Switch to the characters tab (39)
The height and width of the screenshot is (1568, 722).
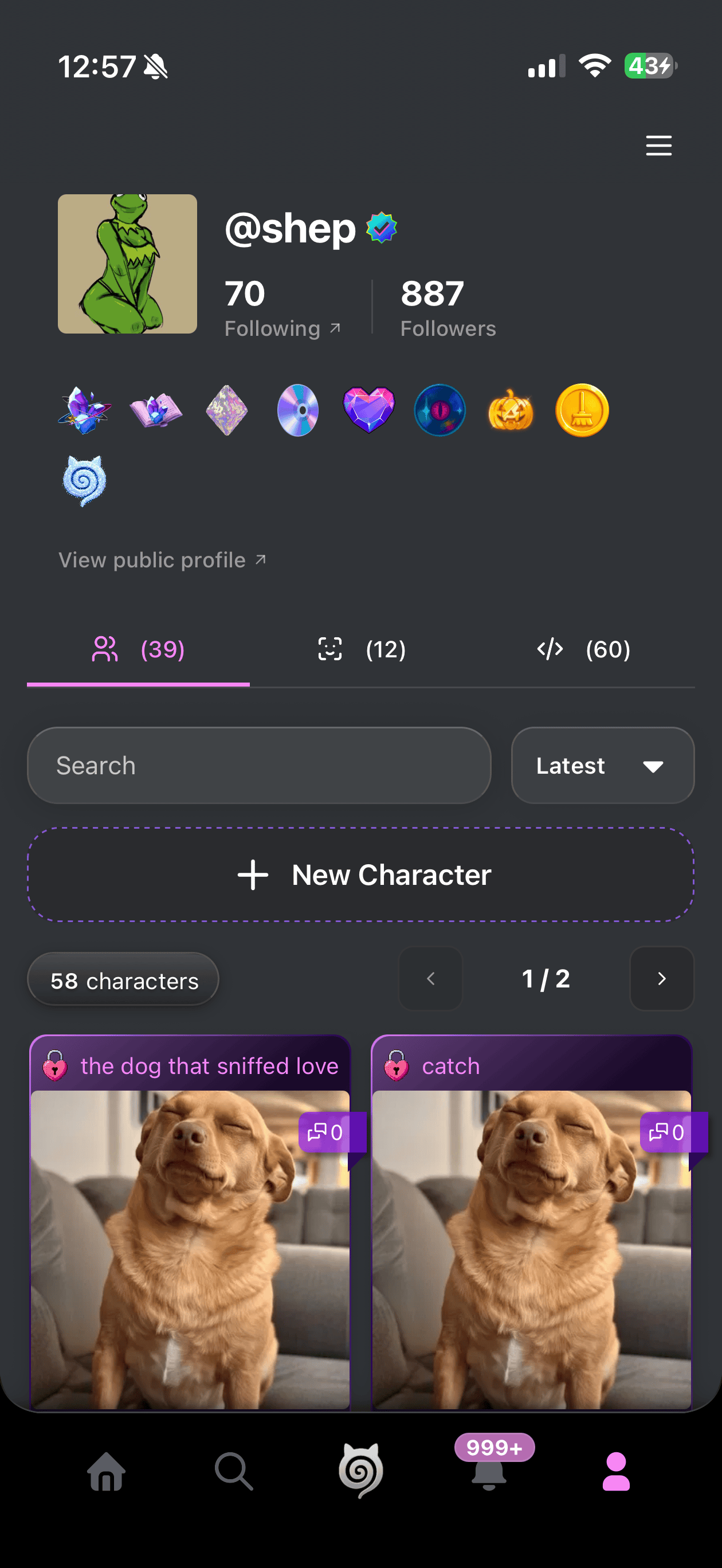[138, 649]
